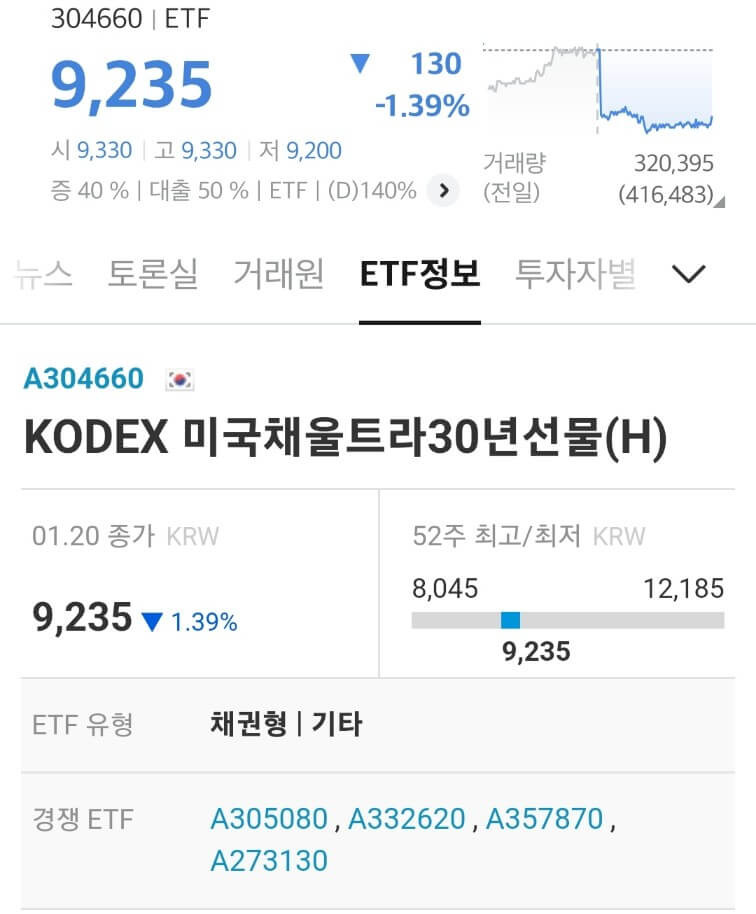Image resolution: width=756 pixels, height=914 pixels.
Task: Tap the low price value 저 9,200
Action: coord(301,150)
